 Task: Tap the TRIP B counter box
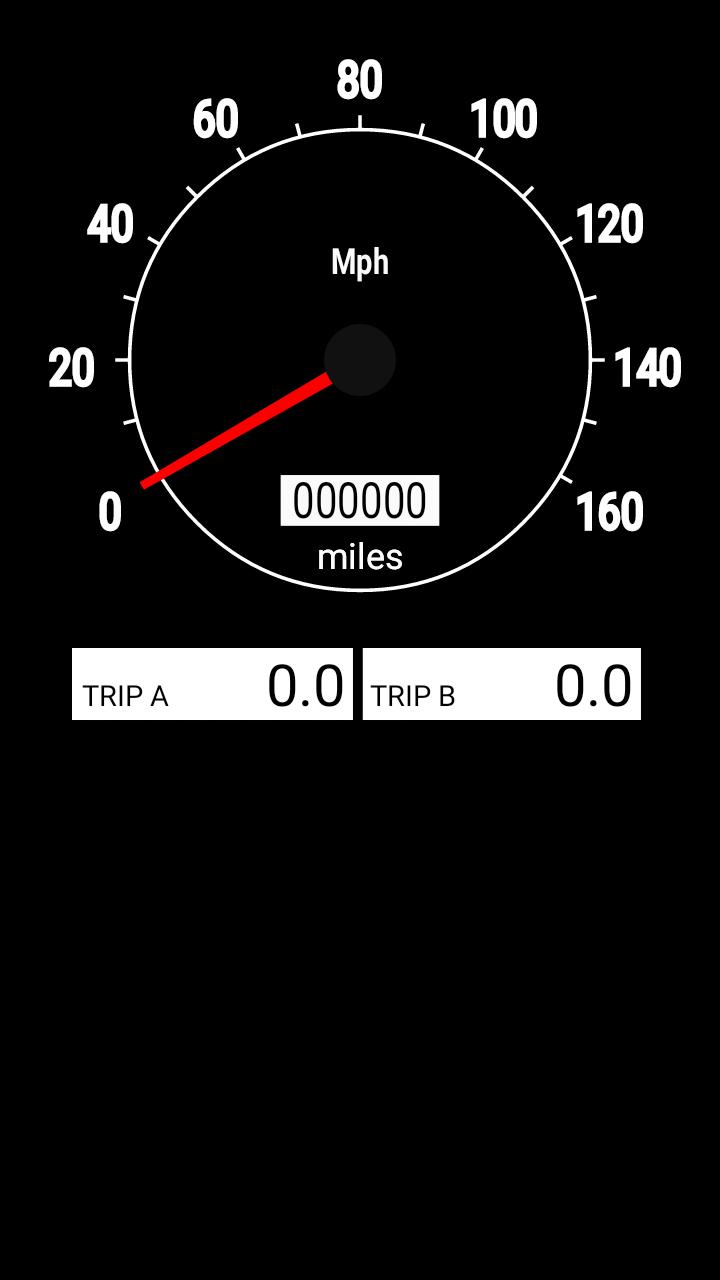(x=501, y=684)
